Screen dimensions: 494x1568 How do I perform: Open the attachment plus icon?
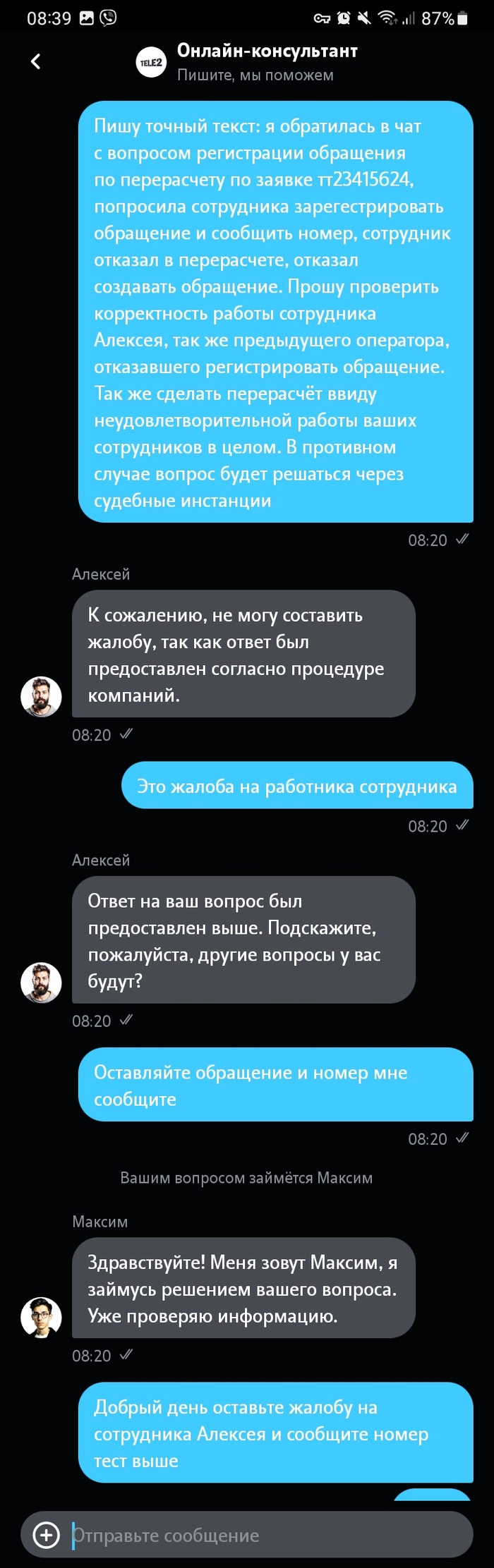click(x=47, y=1535)
